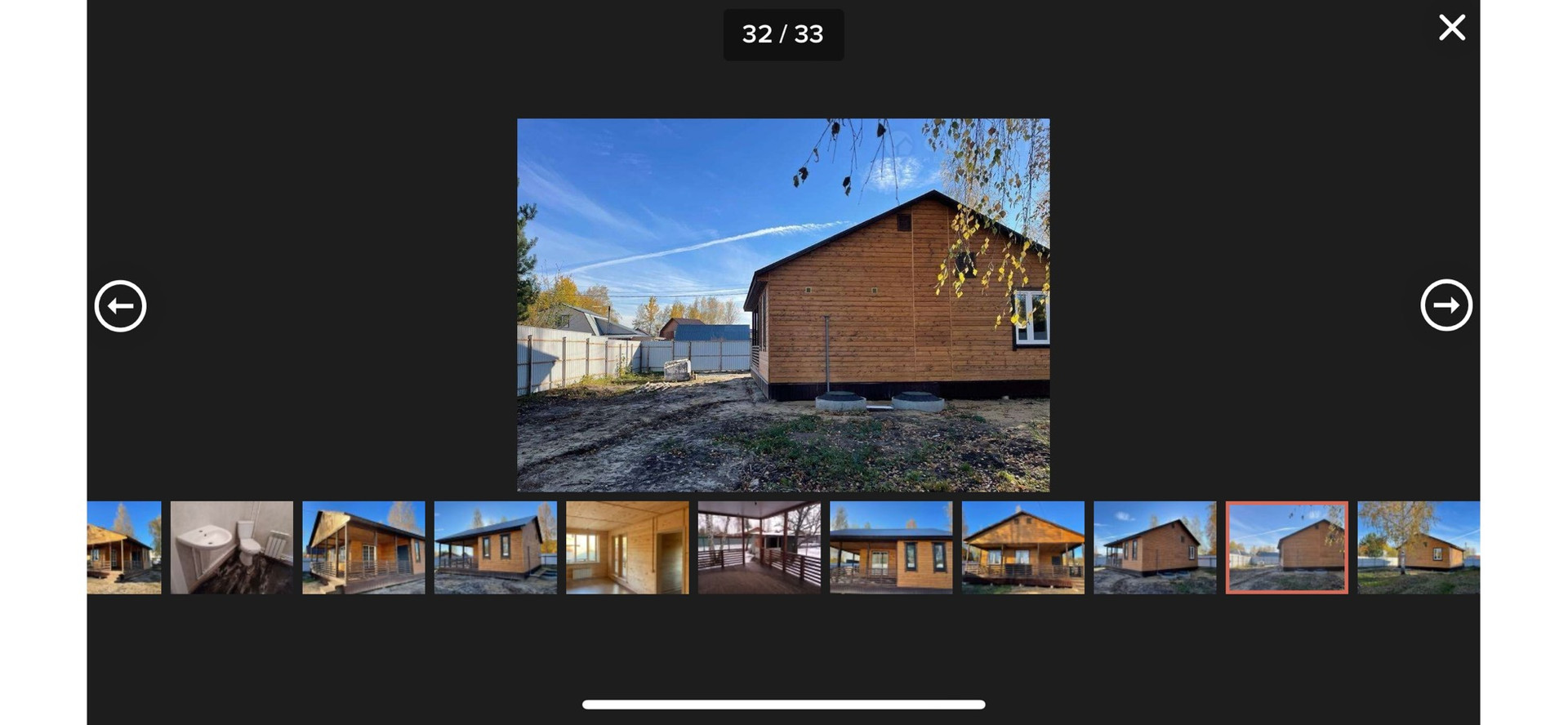Open the covered terrace railing thumbnail
The image size is (1568, 725).
click(x=759, y=547)
